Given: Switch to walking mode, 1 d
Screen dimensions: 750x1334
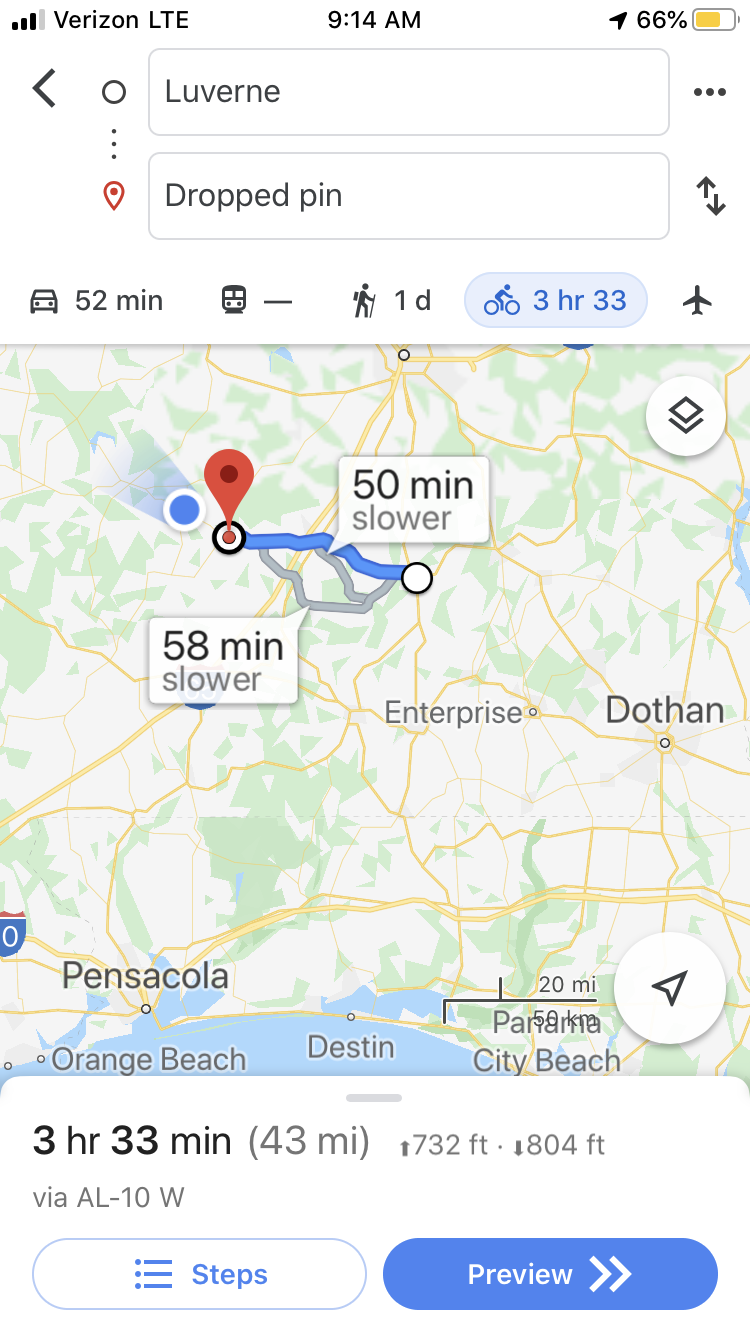Looking at the screenshot, I should [x=392, y=300].
